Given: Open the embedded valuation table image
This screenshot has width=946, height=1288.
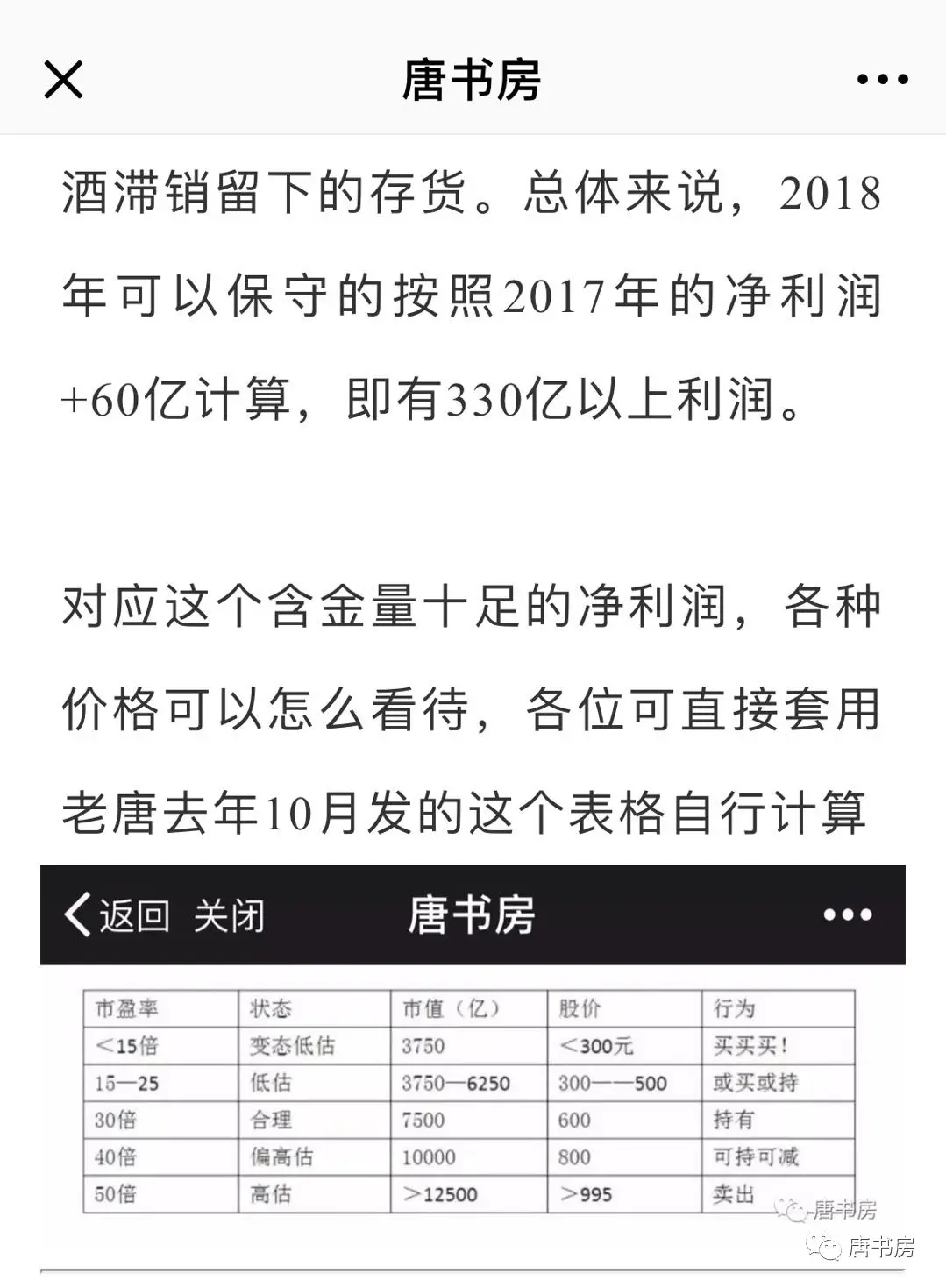Looking at the screenshot, I should 472,1100.
